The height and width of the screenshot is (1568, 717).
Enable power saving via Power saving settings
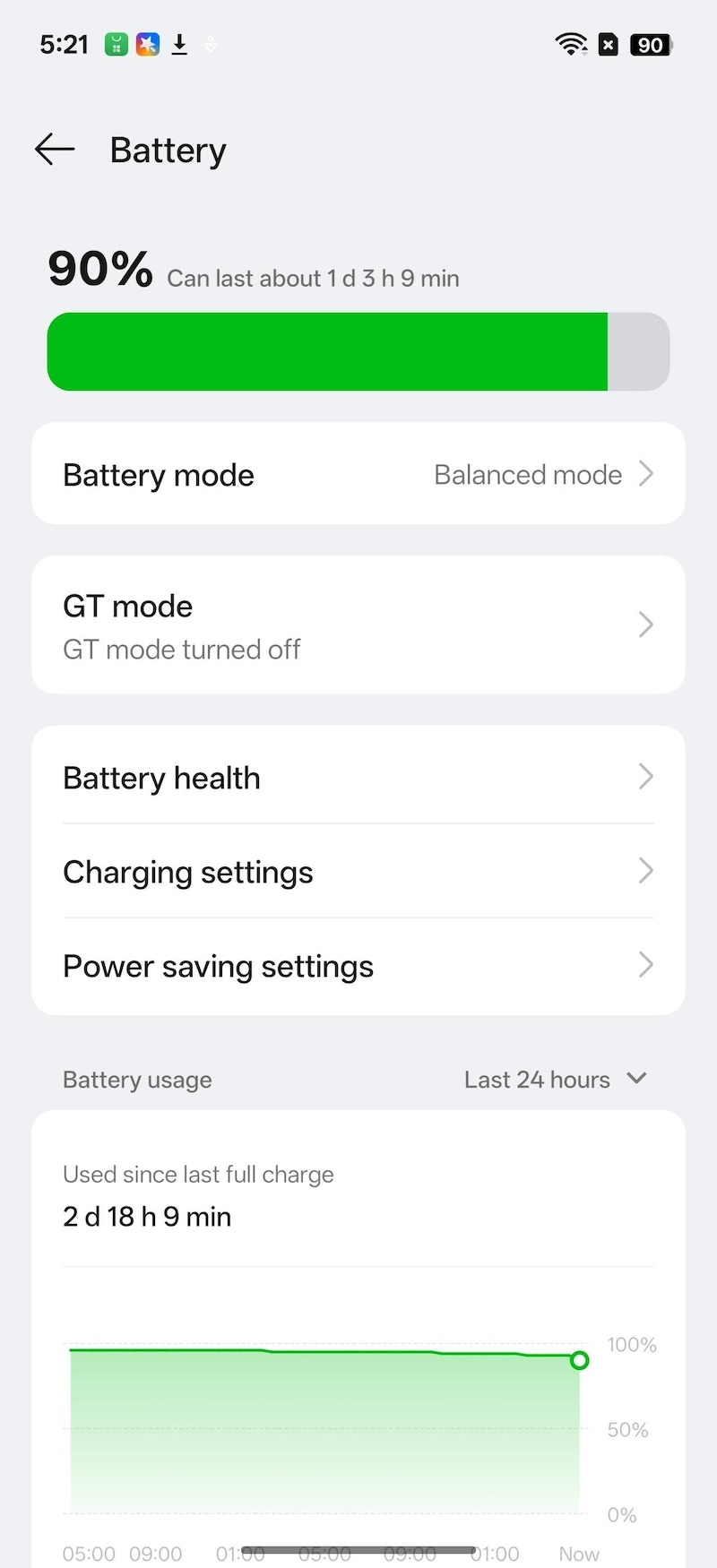coord(358,965)
